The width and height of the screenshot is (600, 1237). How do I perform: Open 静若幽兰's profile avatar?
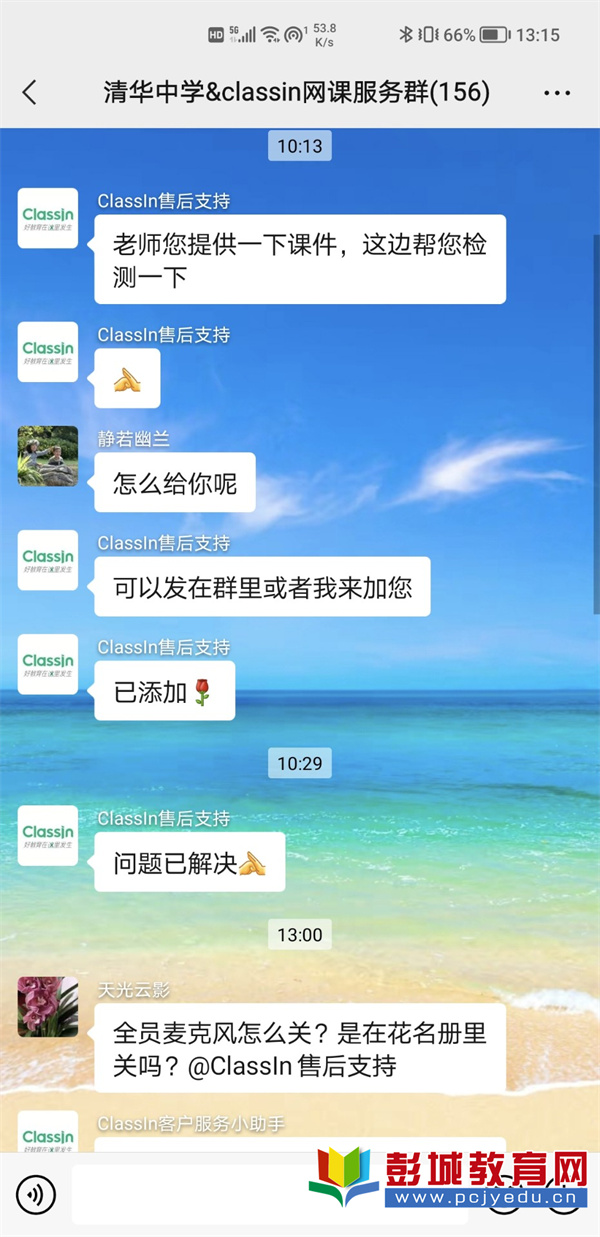[48, 456]
